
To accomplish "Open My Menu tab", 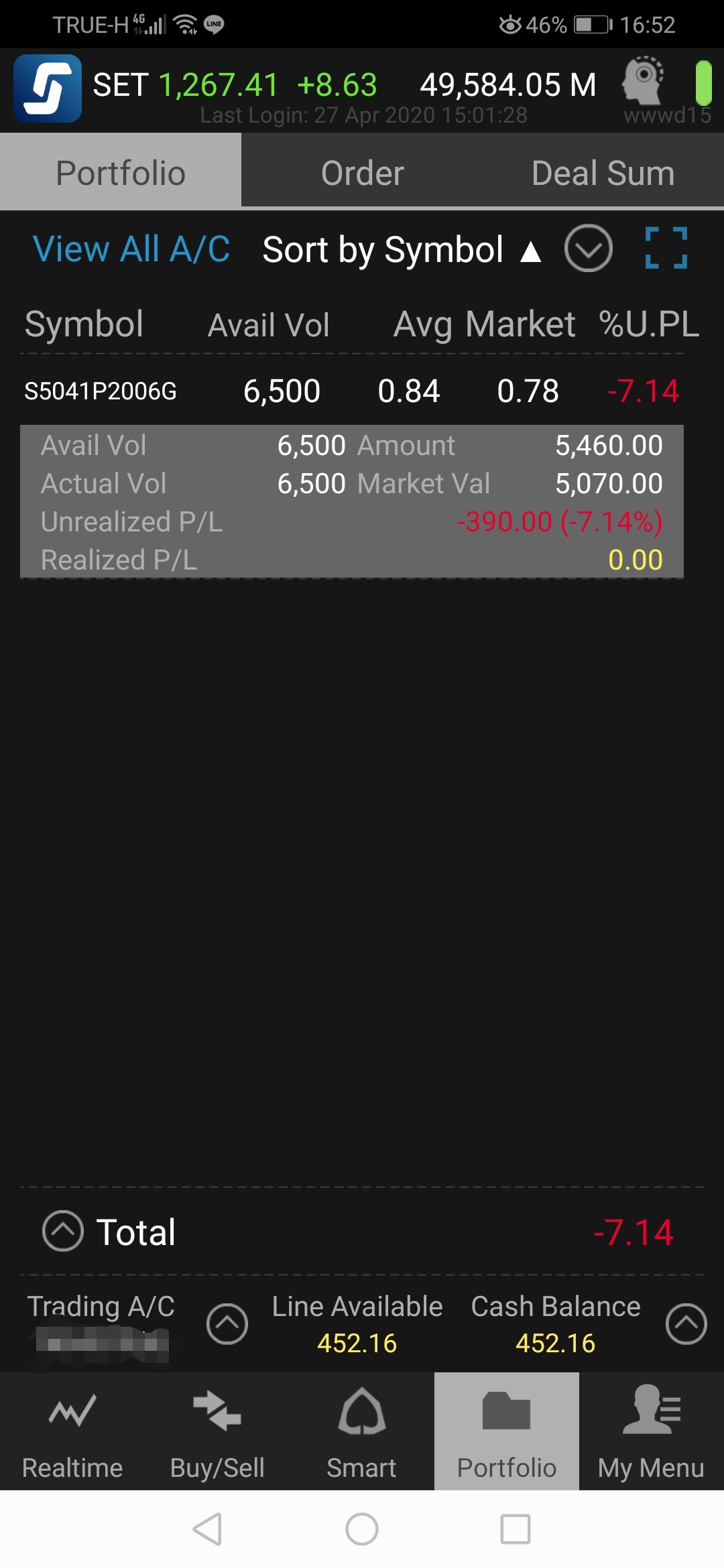I will (x=652, y=1431).
